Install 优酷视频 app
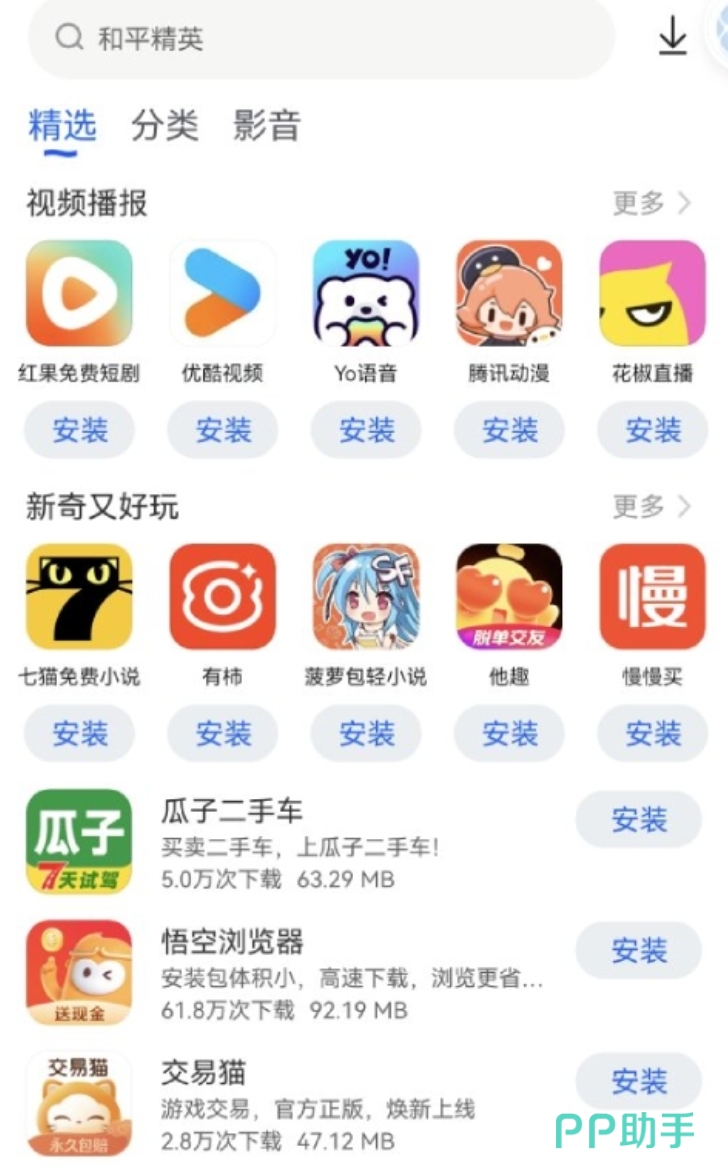Image resolution: width=728 pixels, height=1170 pixels. coord(223,431)
